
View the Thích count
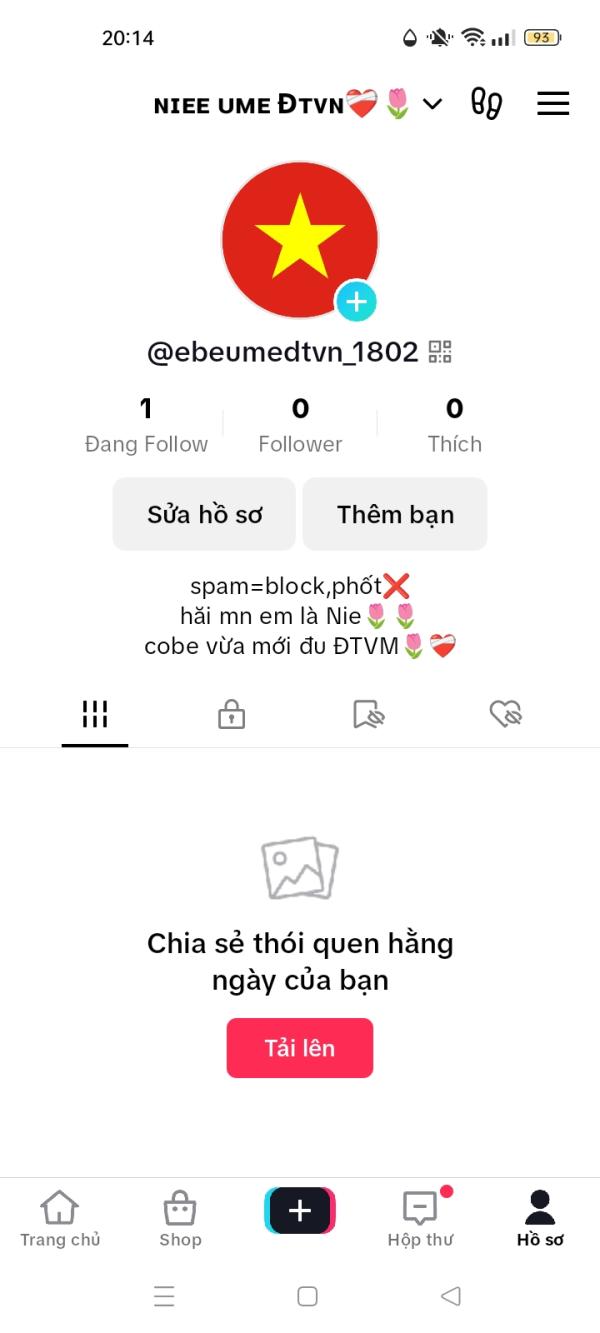[454, 425]
